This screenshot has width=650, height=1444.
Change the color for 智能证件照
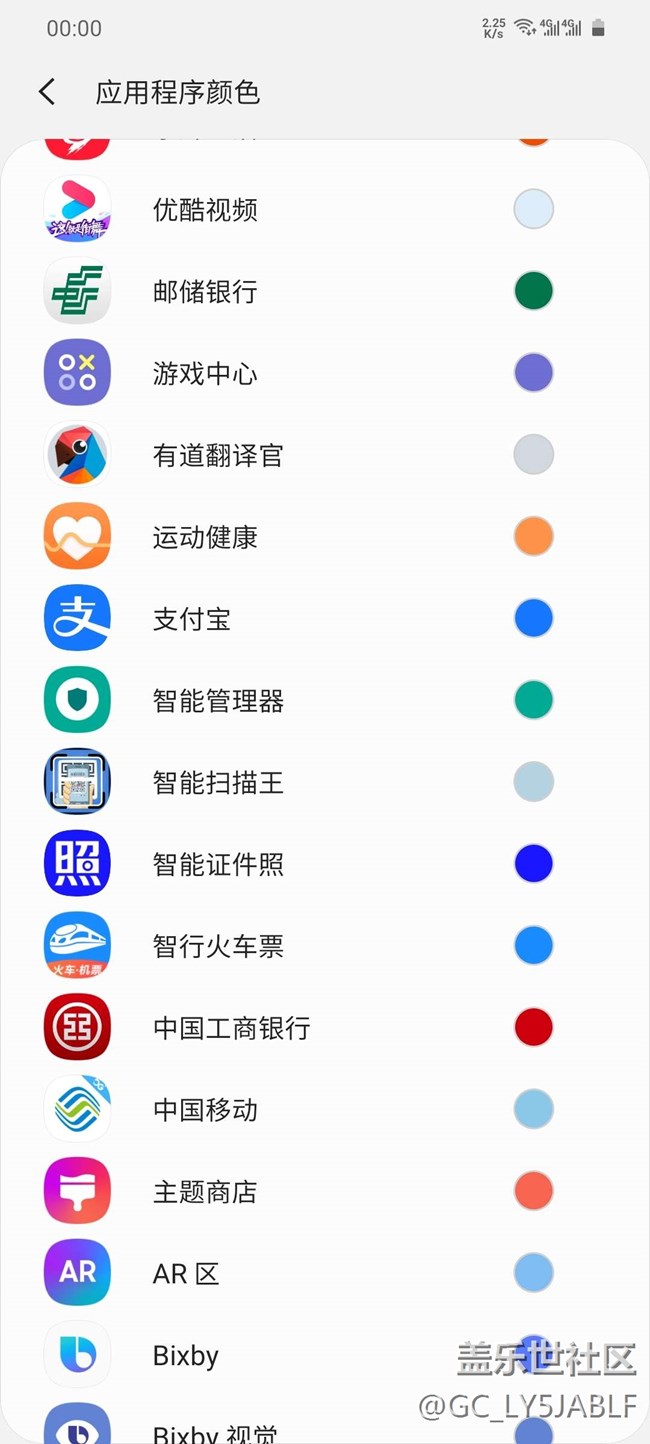[x=533, y=864]
